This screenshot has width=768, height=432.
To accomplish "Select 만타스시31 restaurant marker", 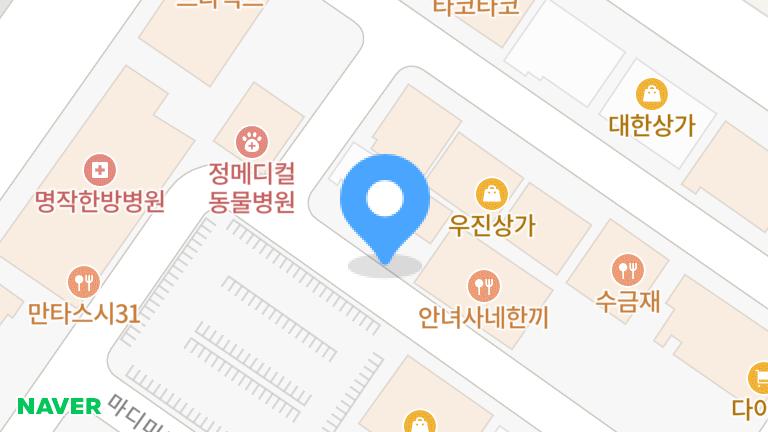I will (83, 281).
